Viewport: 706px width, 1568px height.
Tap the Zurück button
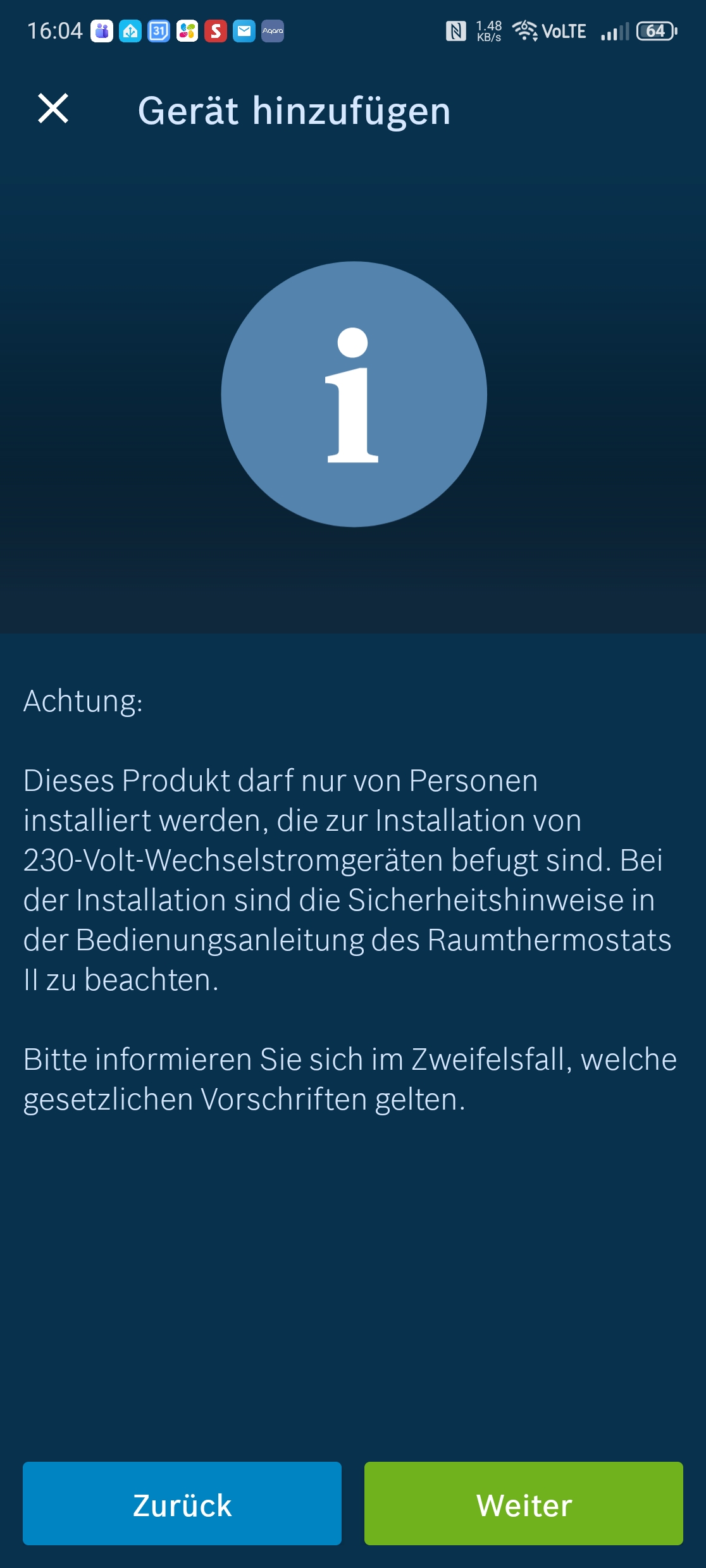tap(182, 1503)
